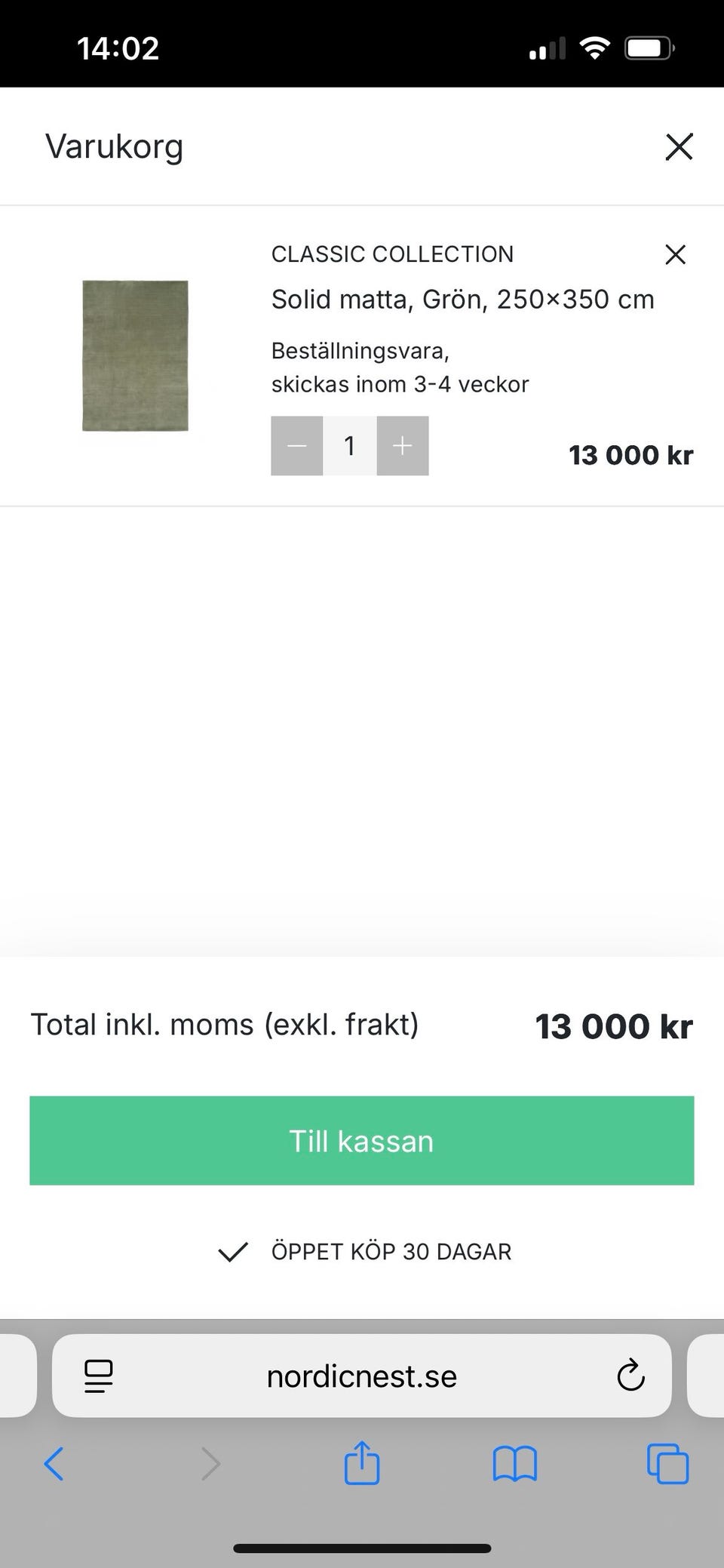
Task: Tap the Till kassan checkout button
Action: (361, 1140)
